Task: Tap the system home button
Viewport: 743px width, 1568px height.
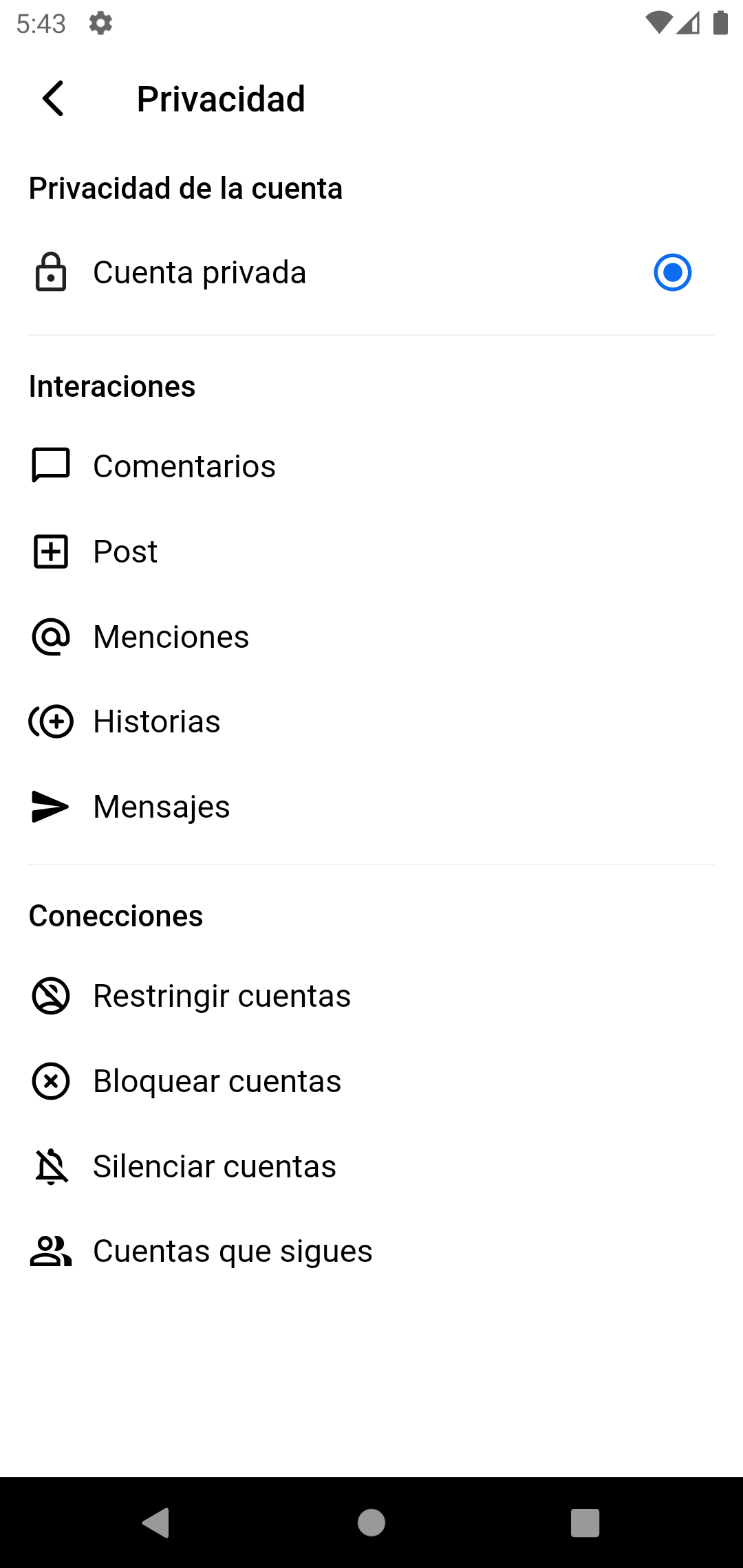Action: [371, 1523]
